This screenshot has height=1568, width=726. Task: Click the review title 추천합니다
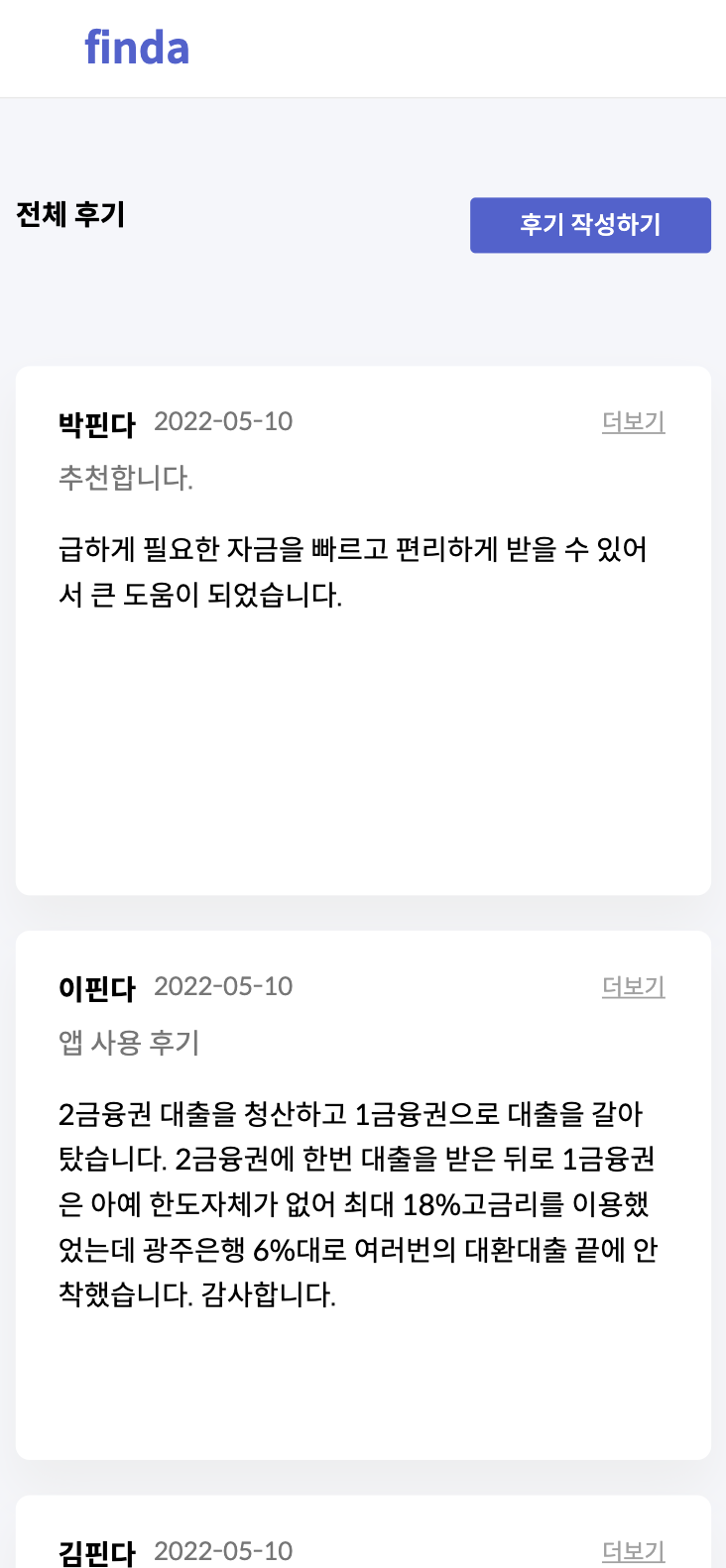coord(121,475)
